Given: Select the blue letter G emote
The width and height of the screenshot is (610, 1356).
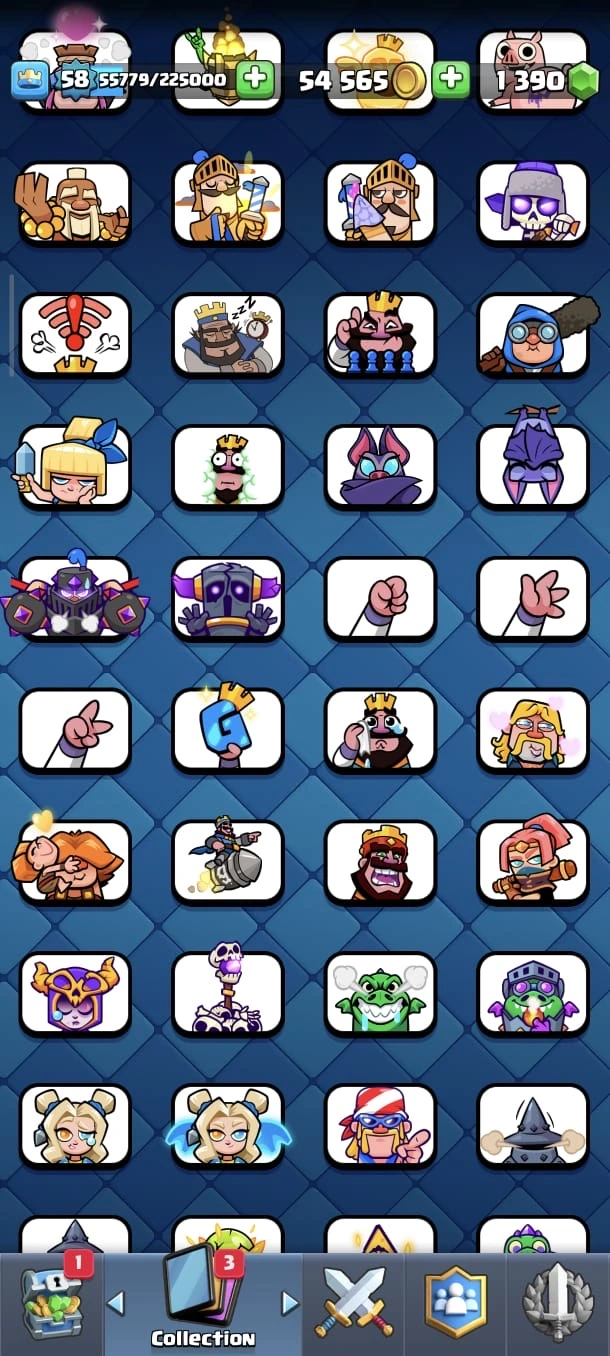Looking at the screenshot, I should (228, 730).
